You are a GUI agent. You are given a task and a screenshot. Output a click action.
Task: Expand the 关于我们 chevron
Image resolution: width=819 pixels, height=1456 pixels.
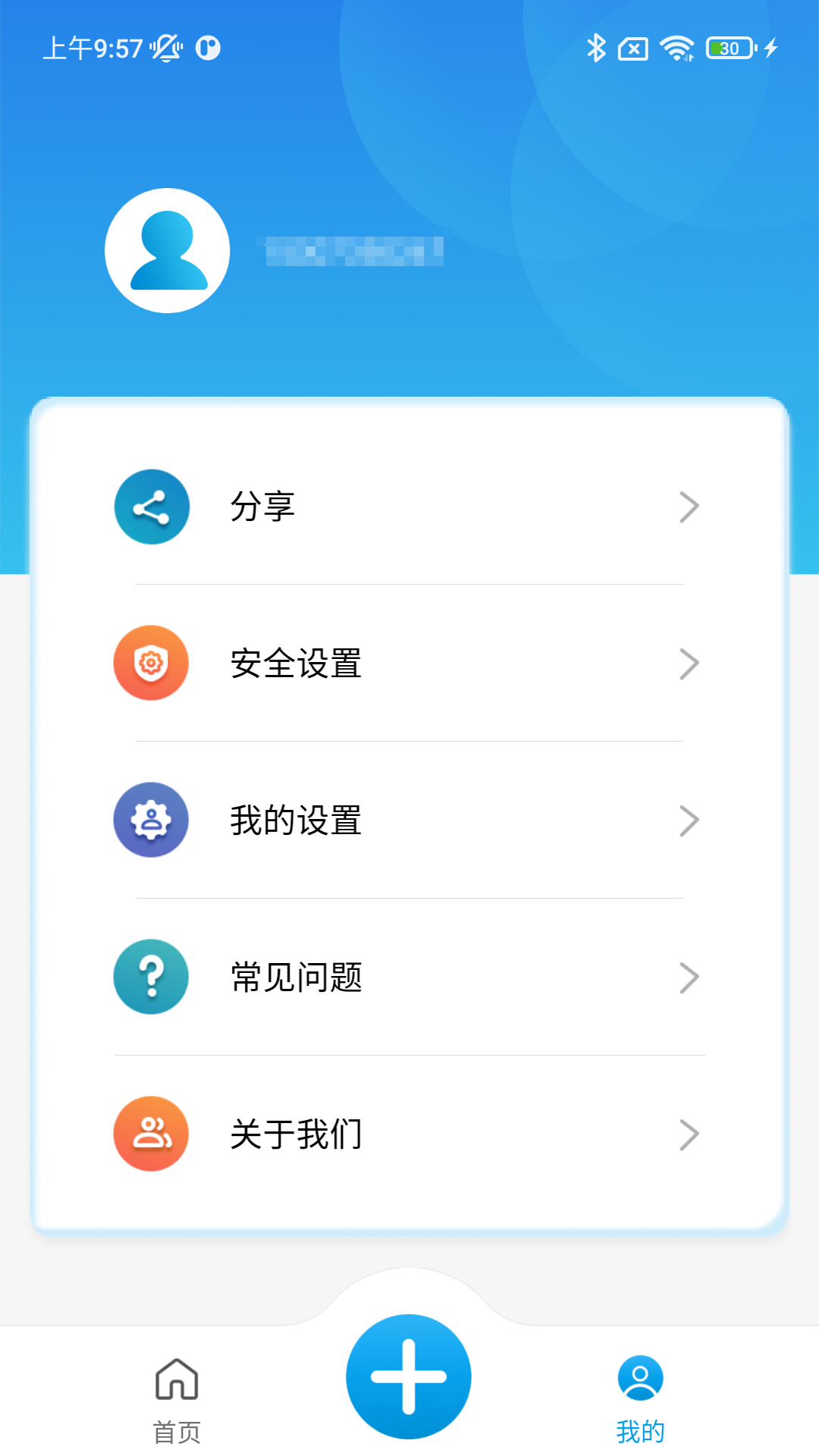coord(688,1134)
